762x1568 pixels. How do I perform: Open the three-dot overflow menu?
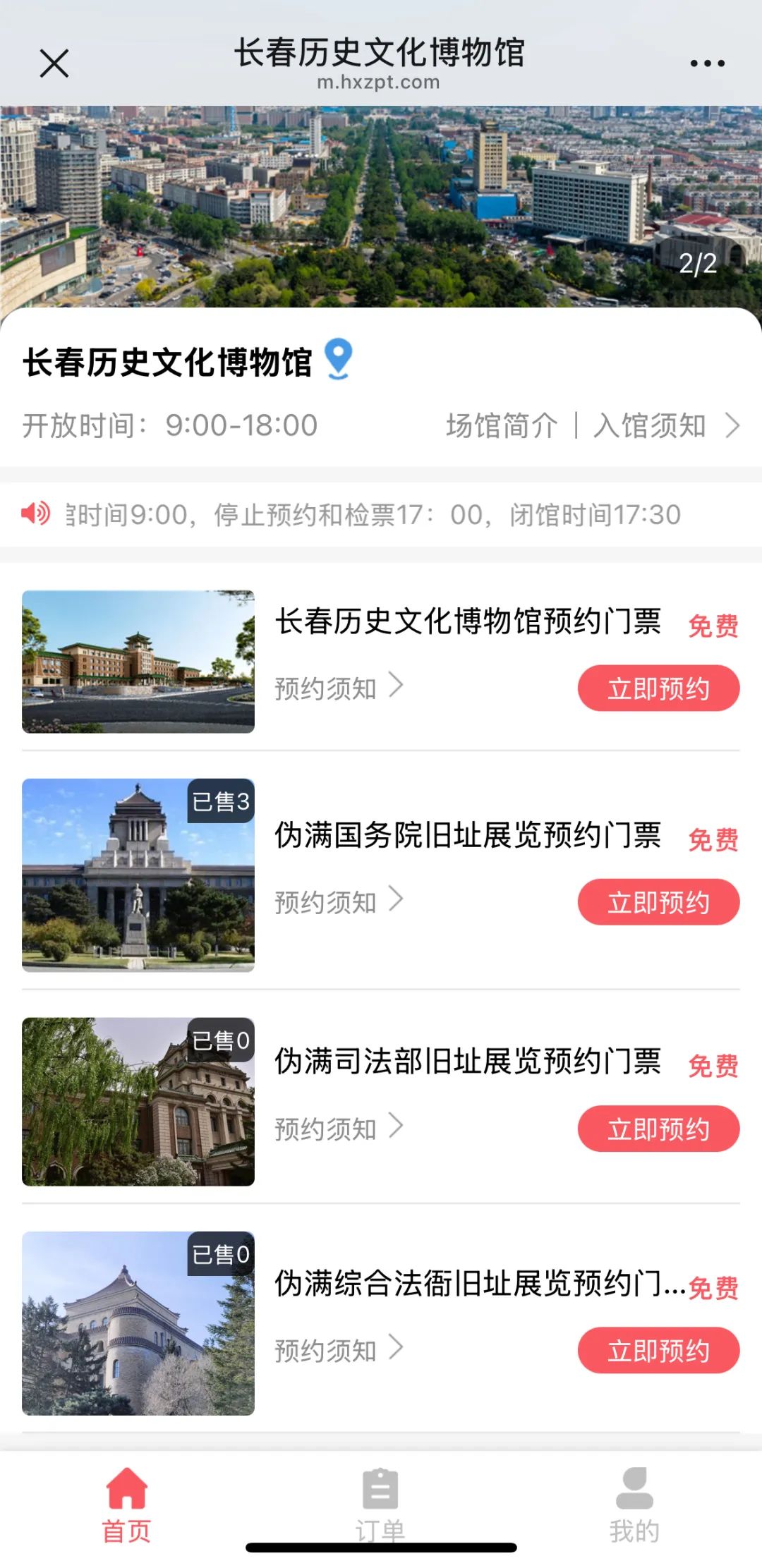[707, 63]
